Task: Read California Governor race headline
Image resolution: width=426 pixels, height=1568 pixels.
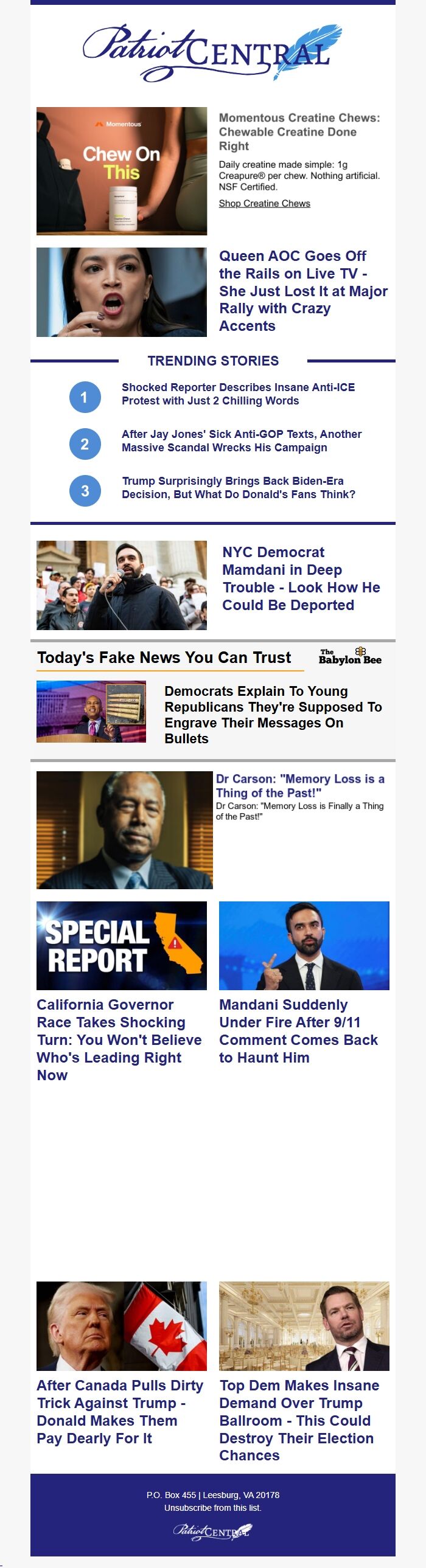Action: [119, 1039]
